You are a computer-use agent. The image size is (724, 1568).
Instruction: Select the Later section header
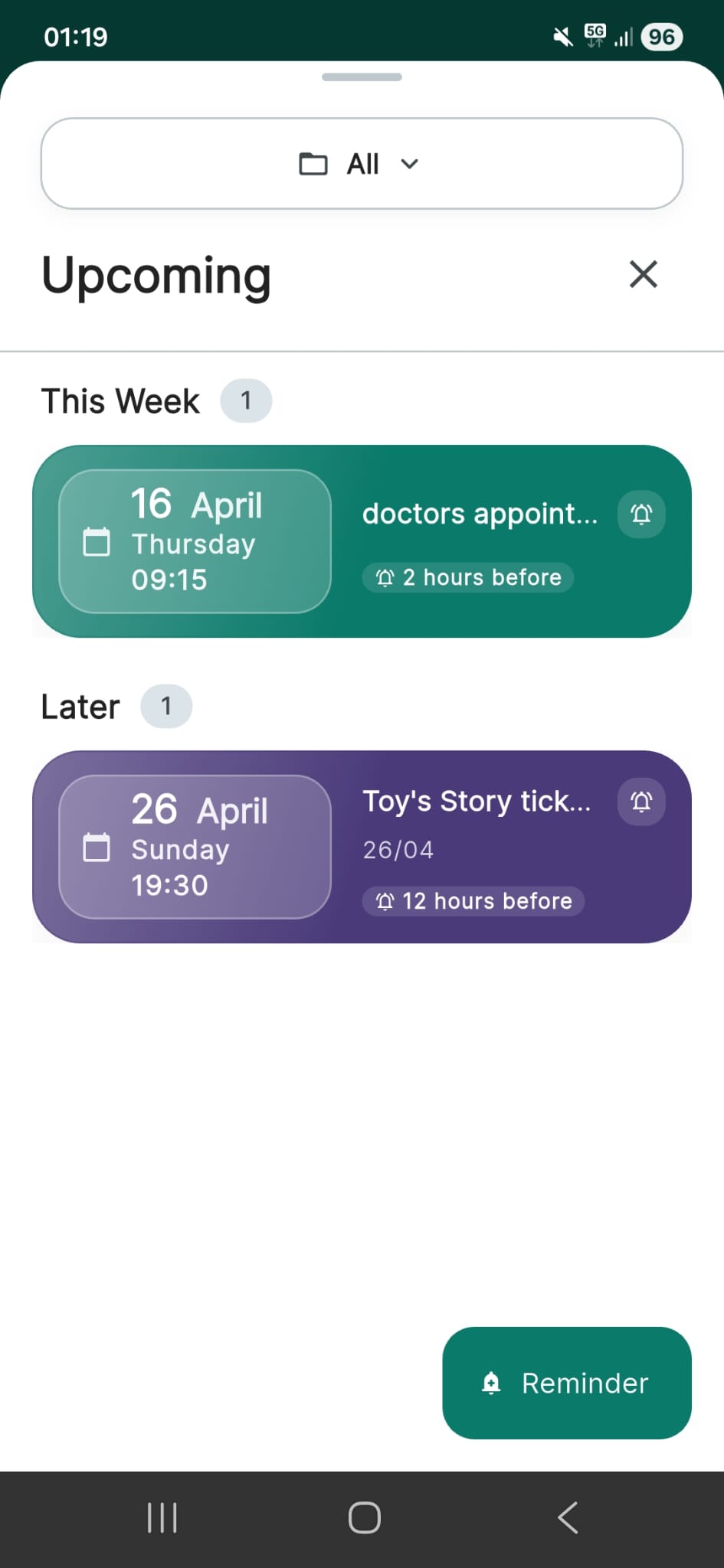(80, 706)
